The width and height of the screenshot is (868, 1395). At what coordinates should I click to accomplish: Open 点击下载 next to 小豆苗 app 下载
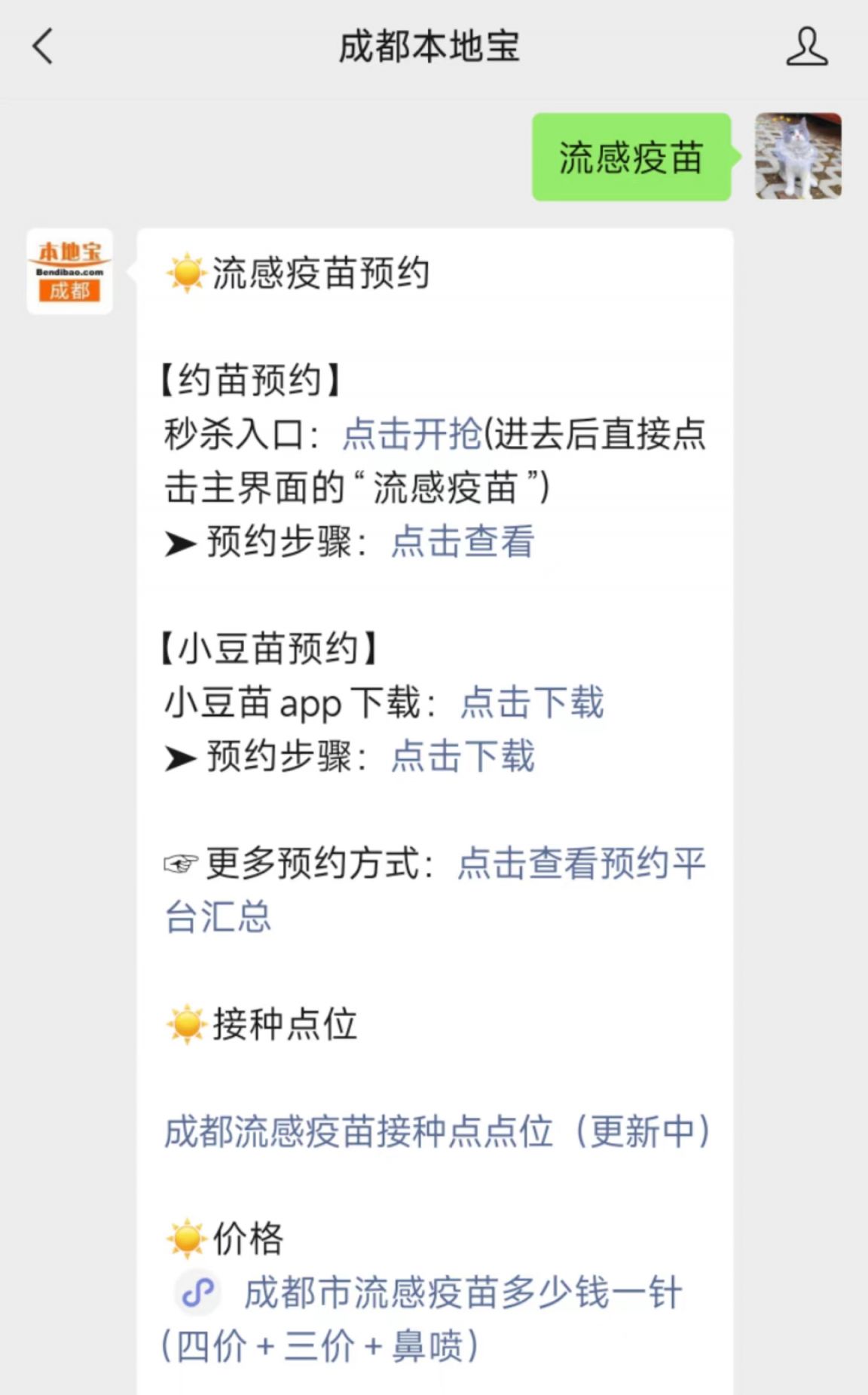pyautogui.click(x=532, y=702)
